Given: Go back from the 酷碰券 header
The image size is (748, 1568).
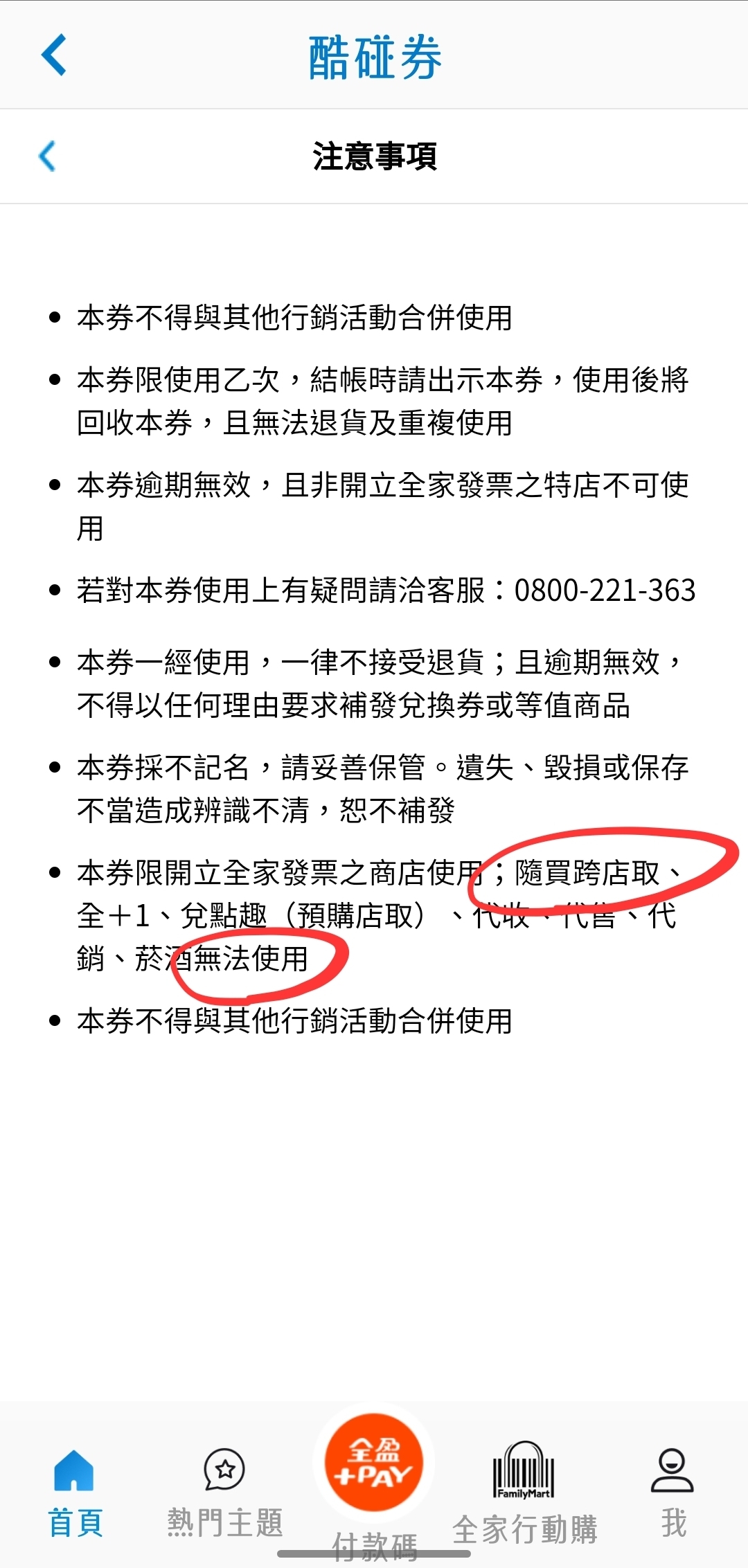Looking at the screenshot, I should click(54, 55).
